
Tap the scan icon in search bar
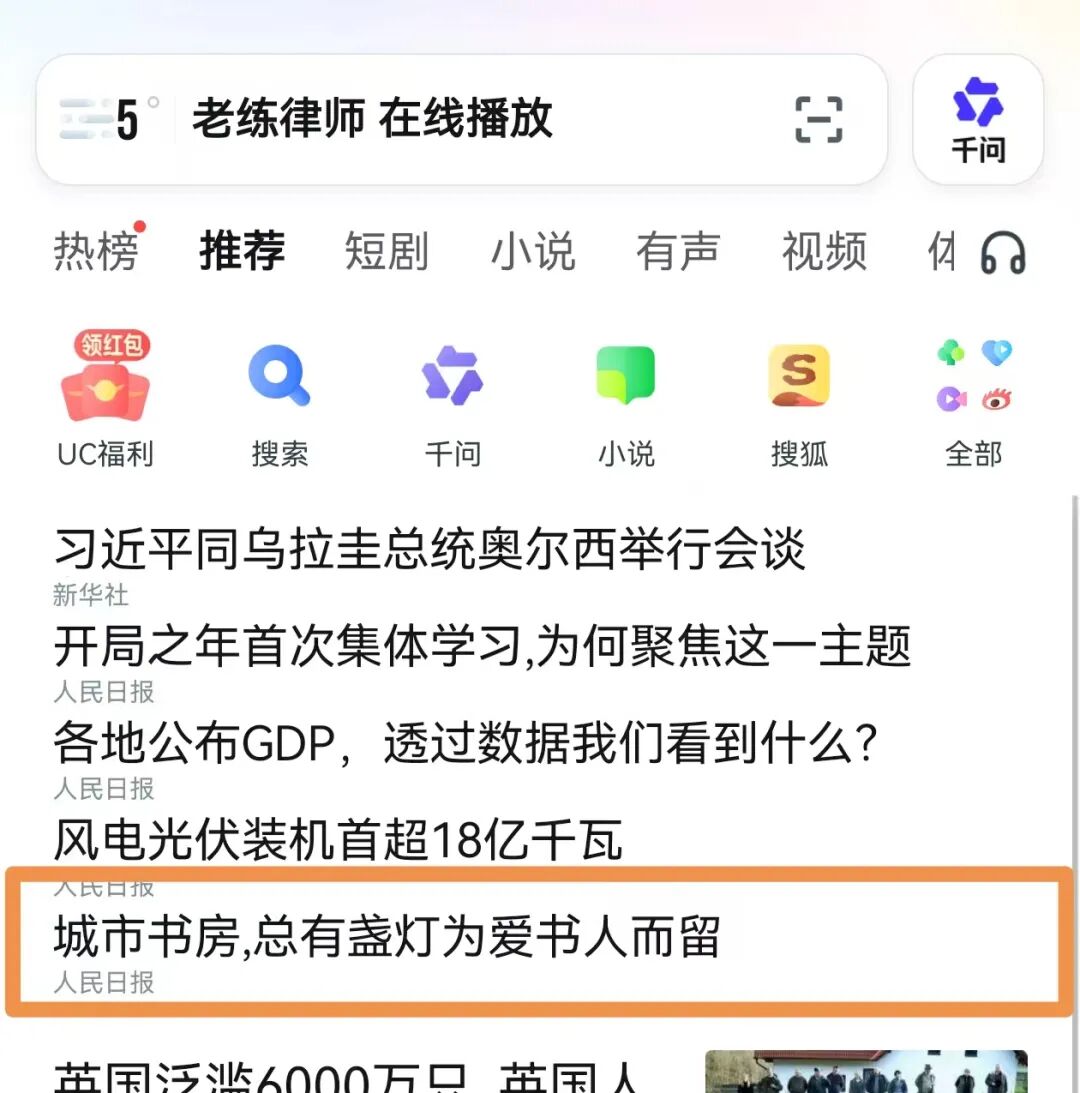[x=819, y=120]
